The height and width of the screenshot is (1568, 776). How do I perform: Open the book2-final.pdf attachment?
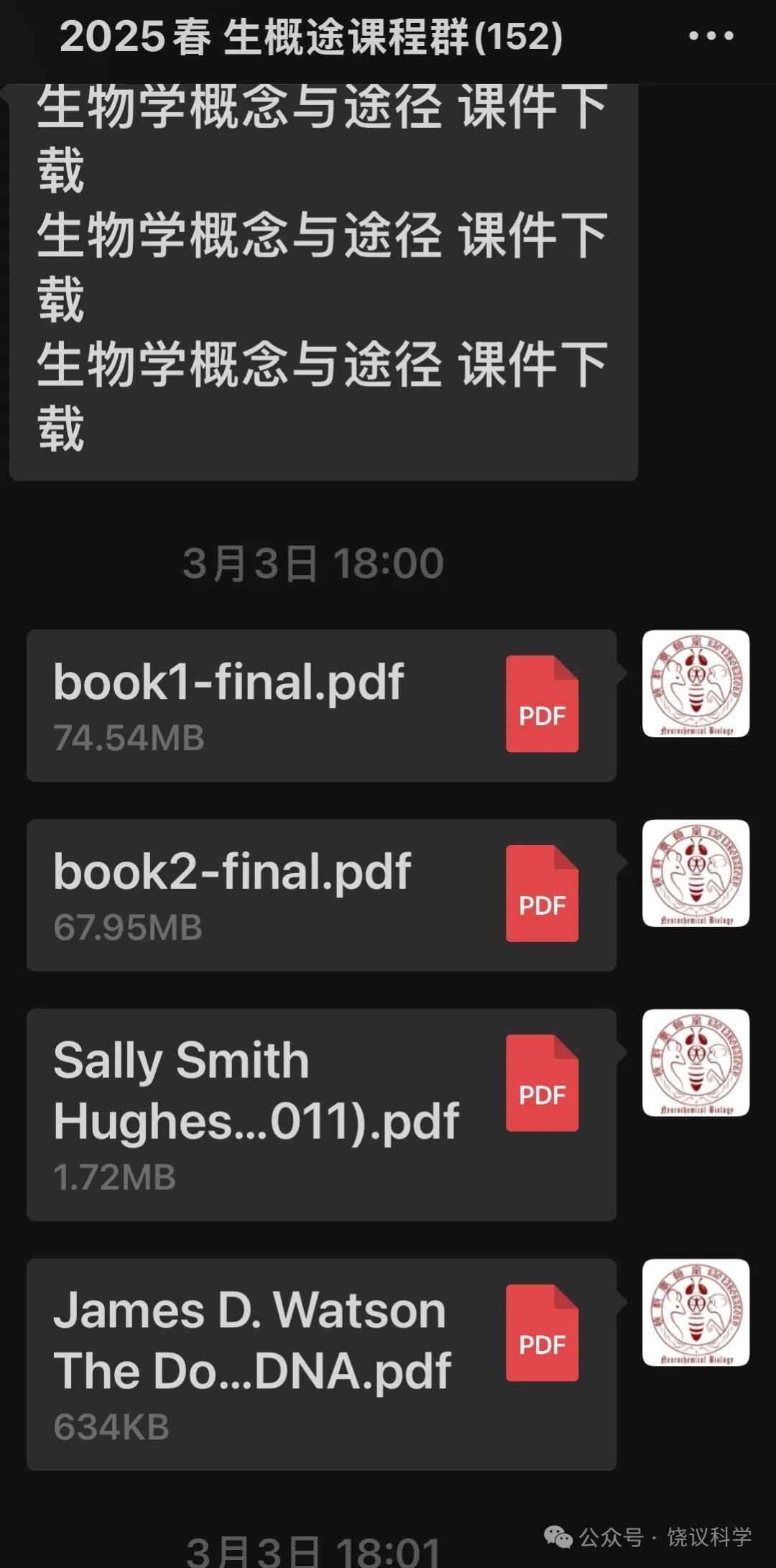point(321,895)
